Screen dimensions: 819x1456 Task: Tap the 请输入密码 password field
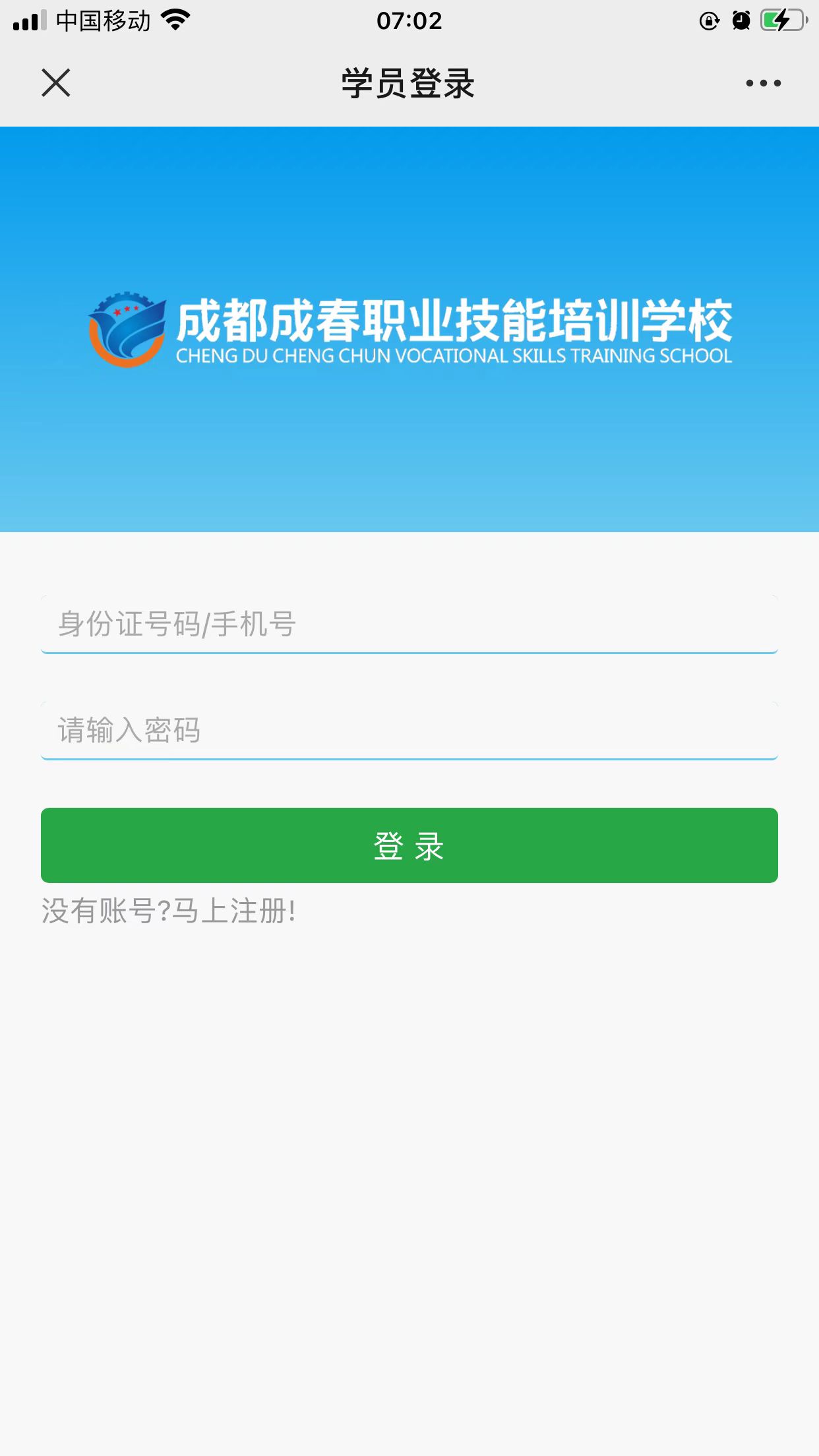[x=409, y=731]
